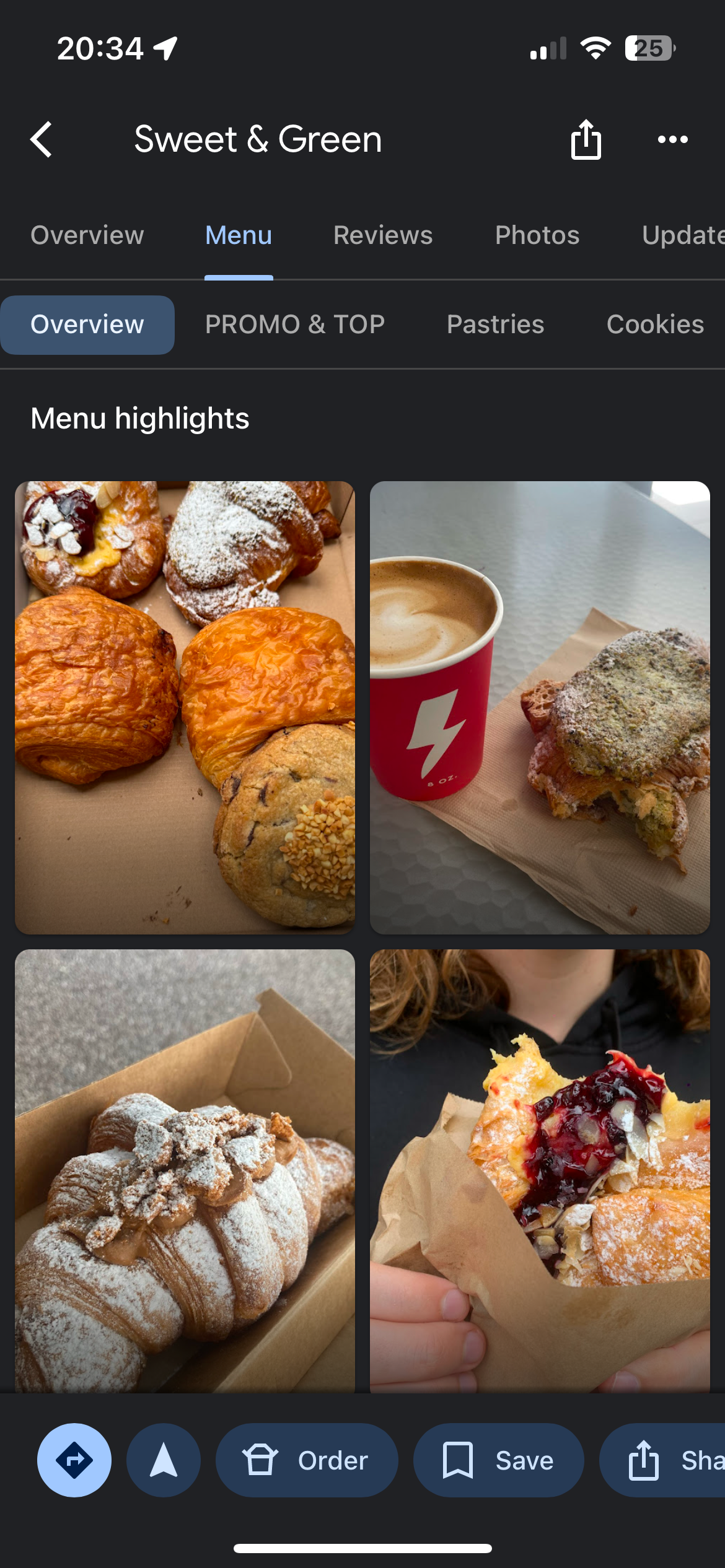
Task: Open the Photos tab
Action: point(537,235)
